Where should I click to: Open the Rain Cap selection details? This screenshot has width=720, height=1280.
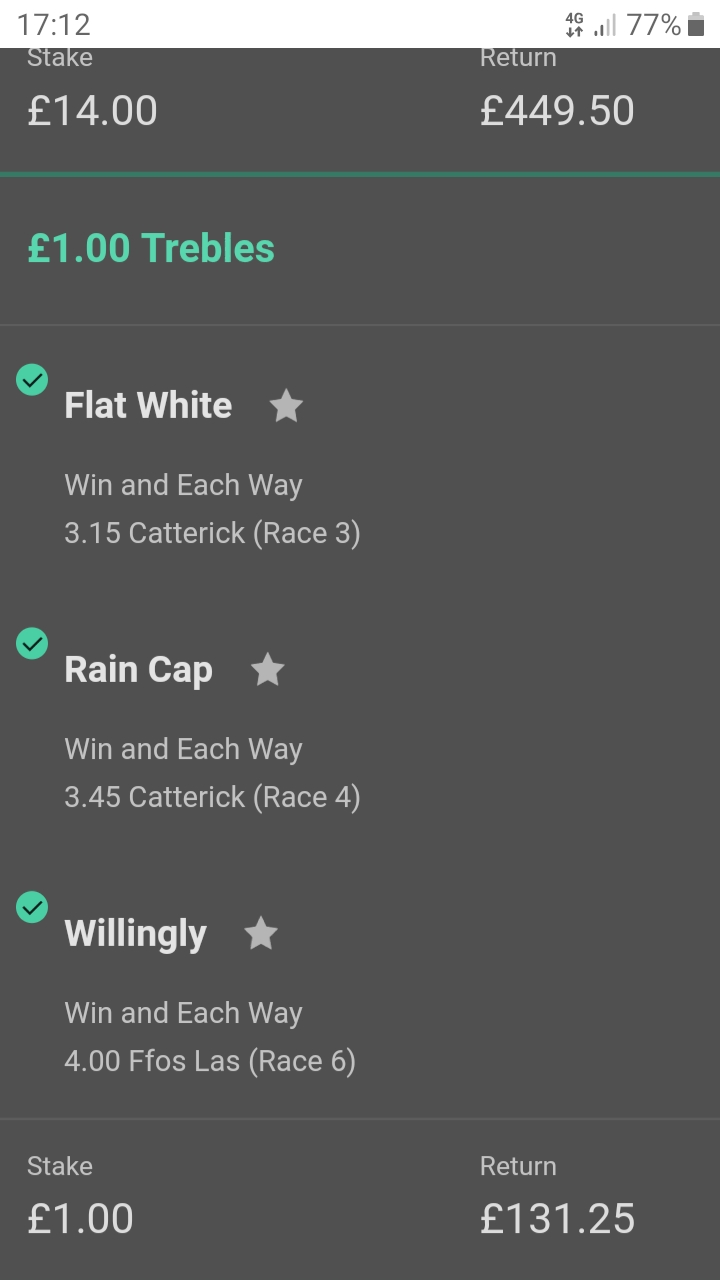coord(138,669)
